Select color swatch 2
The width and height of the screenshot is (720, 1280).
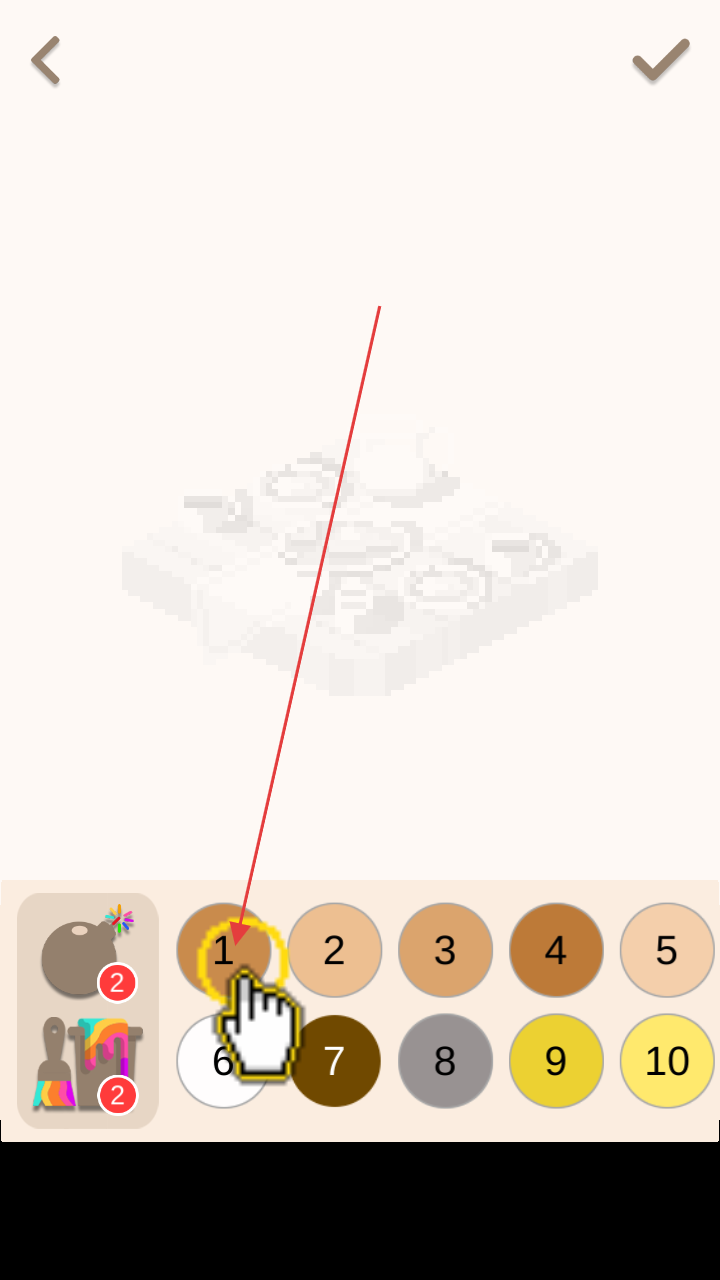coord(335,950)
